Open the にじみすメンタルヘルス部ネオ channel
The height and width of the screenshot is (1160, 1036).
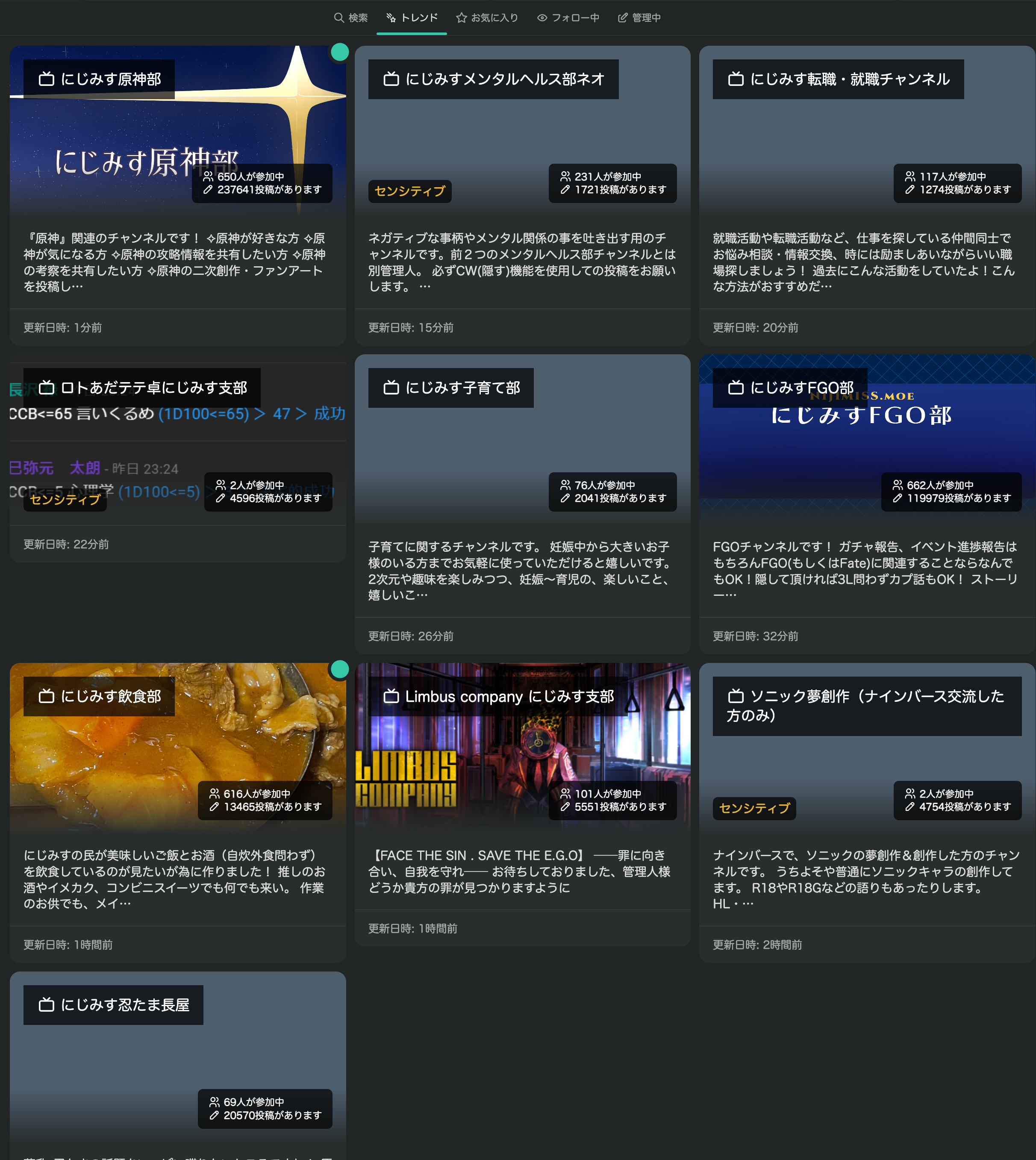[522, 196]
